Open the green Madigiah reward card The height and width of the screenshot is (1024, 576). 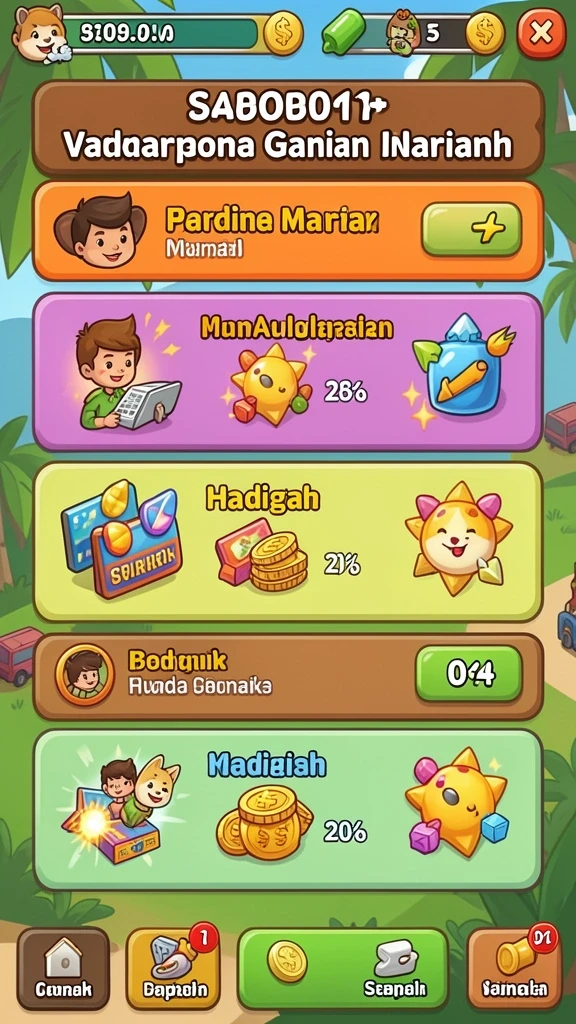(288, 810)
